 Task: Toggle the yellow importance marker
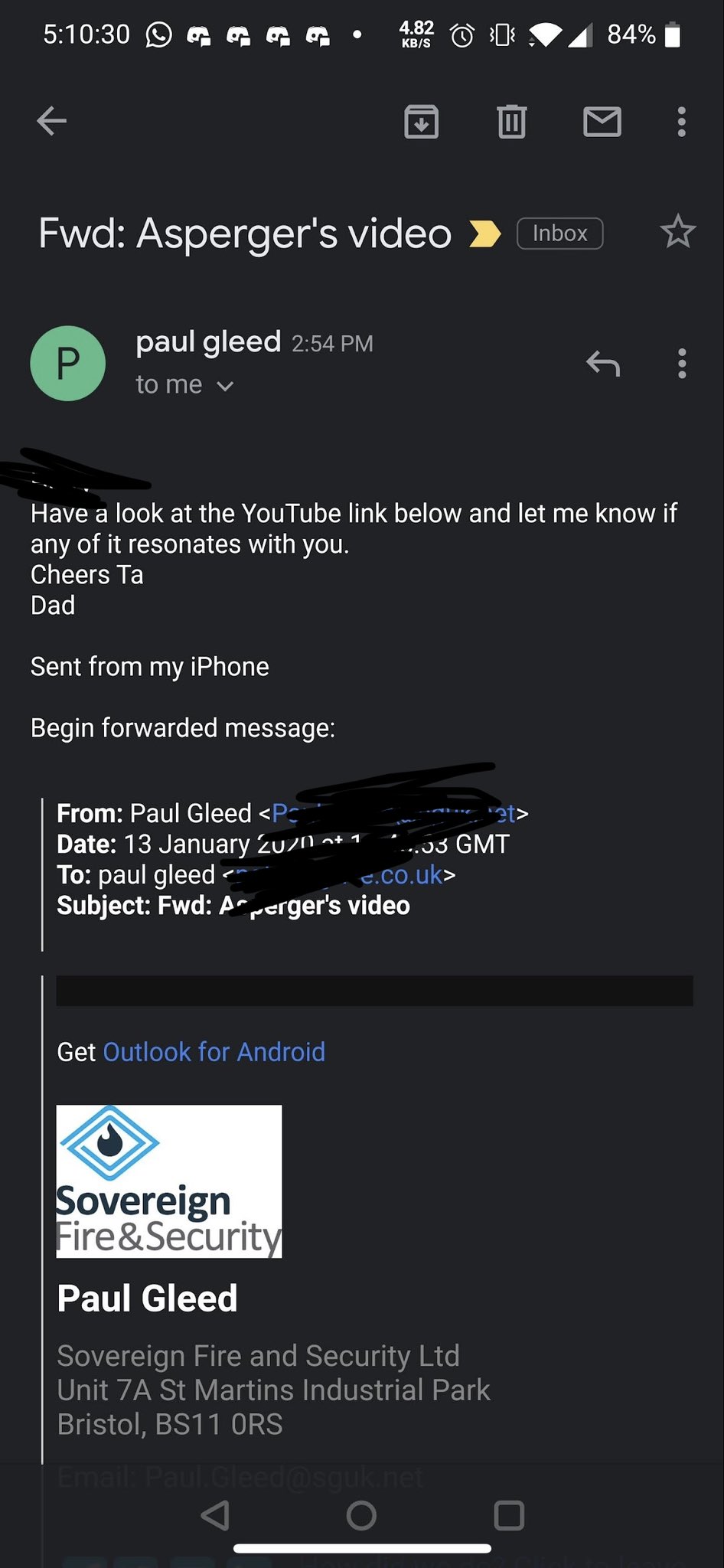[x=484, y=234]
